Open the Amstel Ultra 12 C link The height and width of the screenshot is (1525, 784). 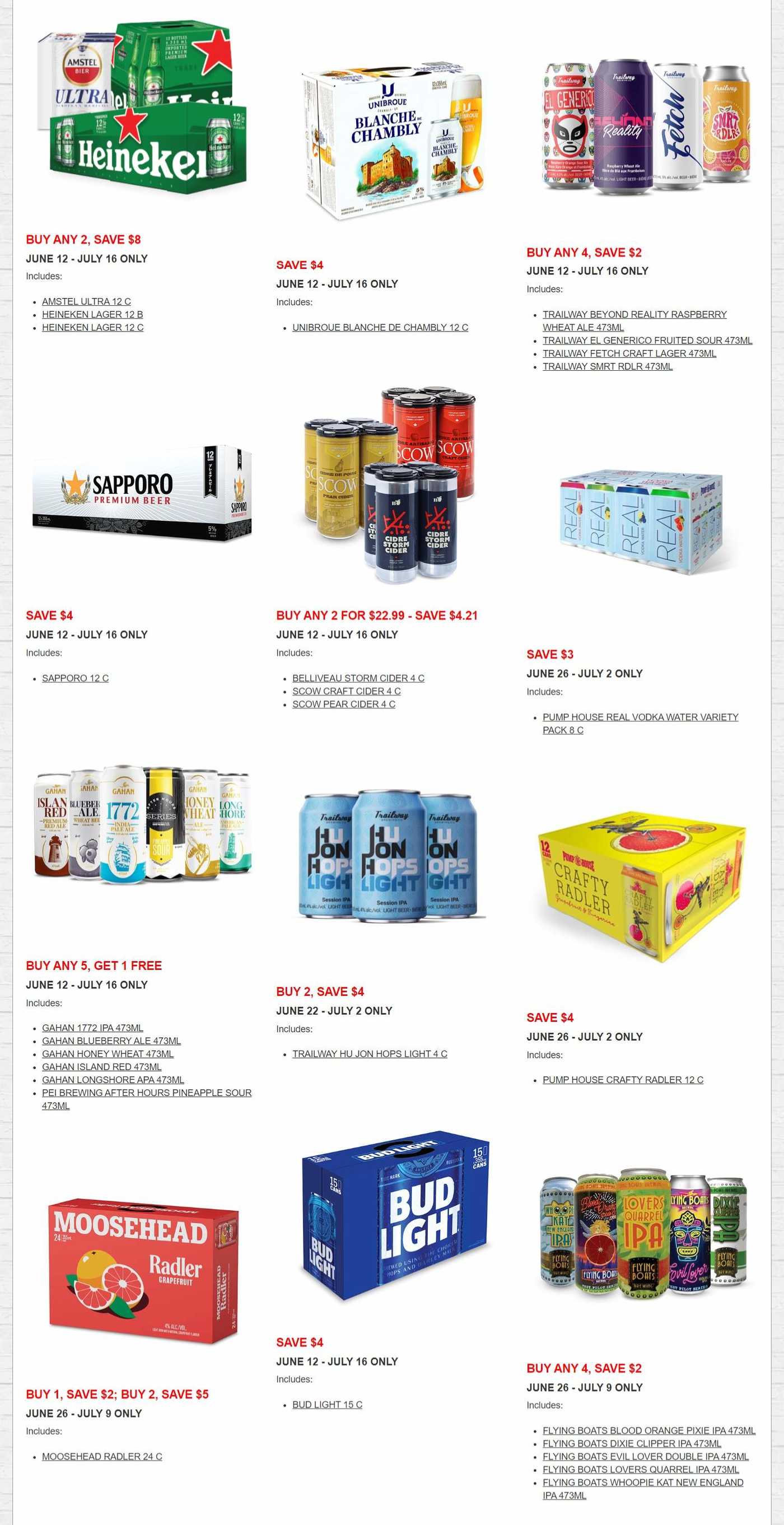click(x=86, y=301)
